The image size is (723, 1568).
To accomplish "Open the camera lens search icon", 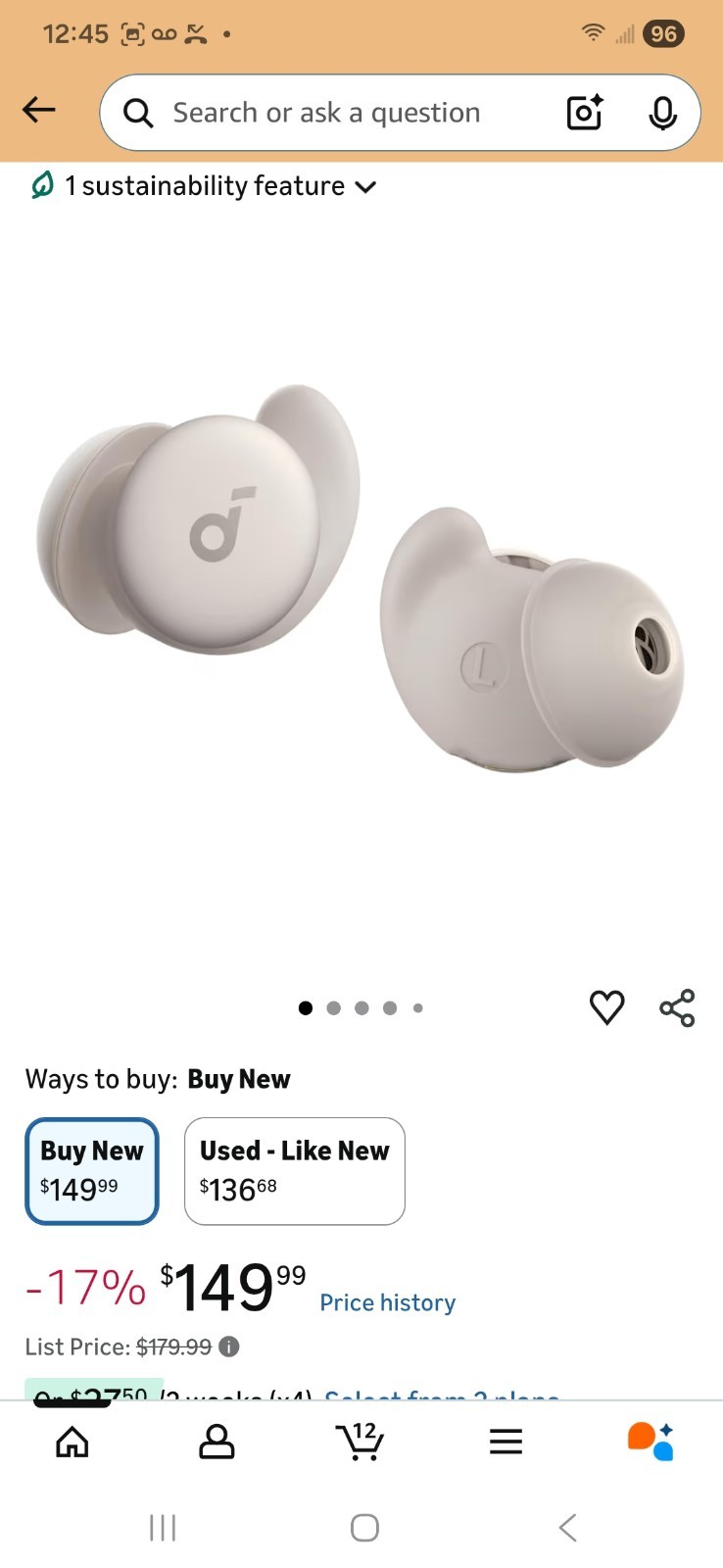I will coord(585,113).
